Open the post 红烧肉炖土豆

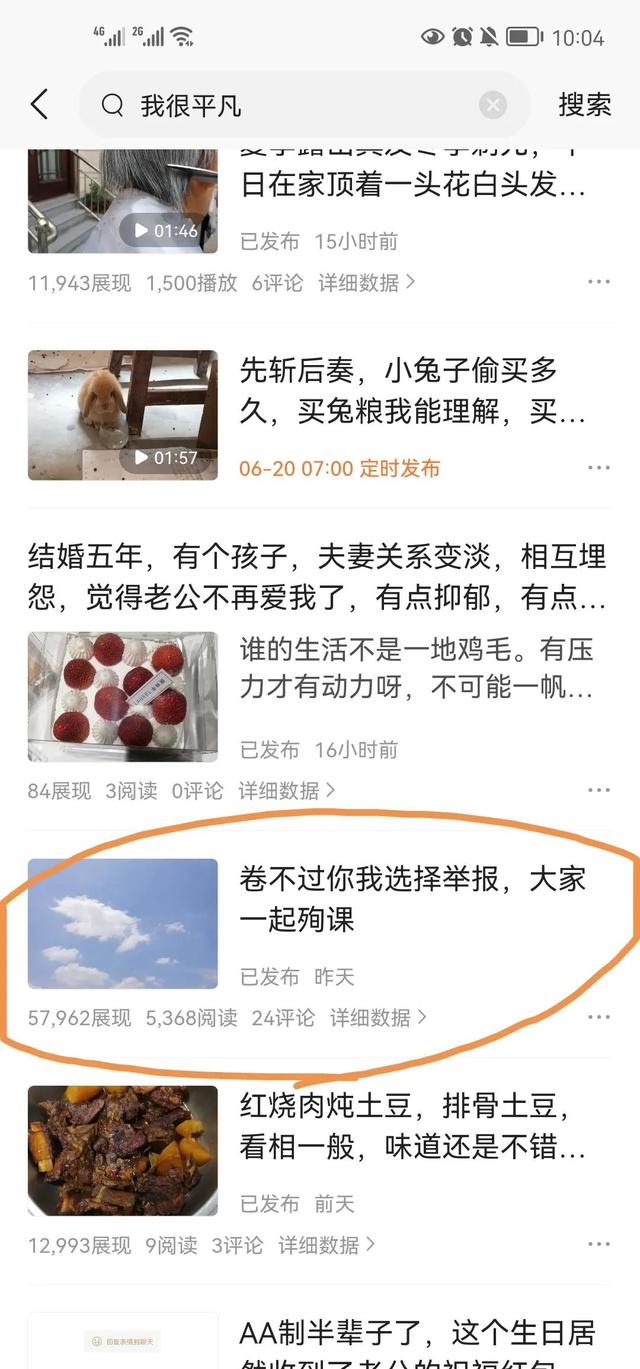412,1126
